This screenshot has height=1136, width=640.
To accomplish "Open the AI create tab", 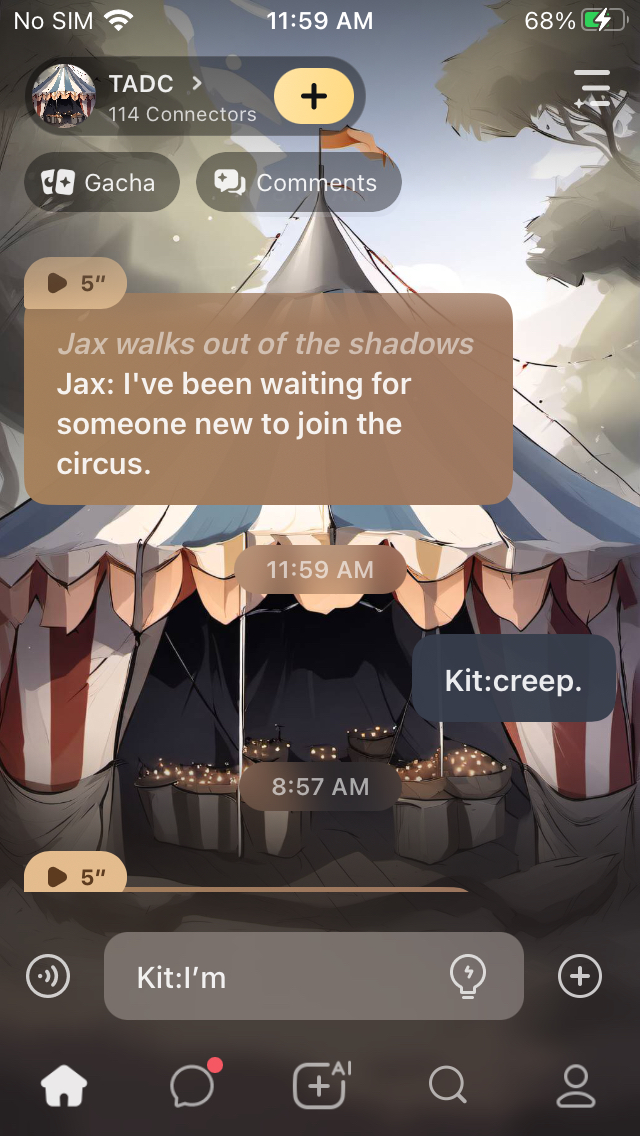I will coord(320,1085).
